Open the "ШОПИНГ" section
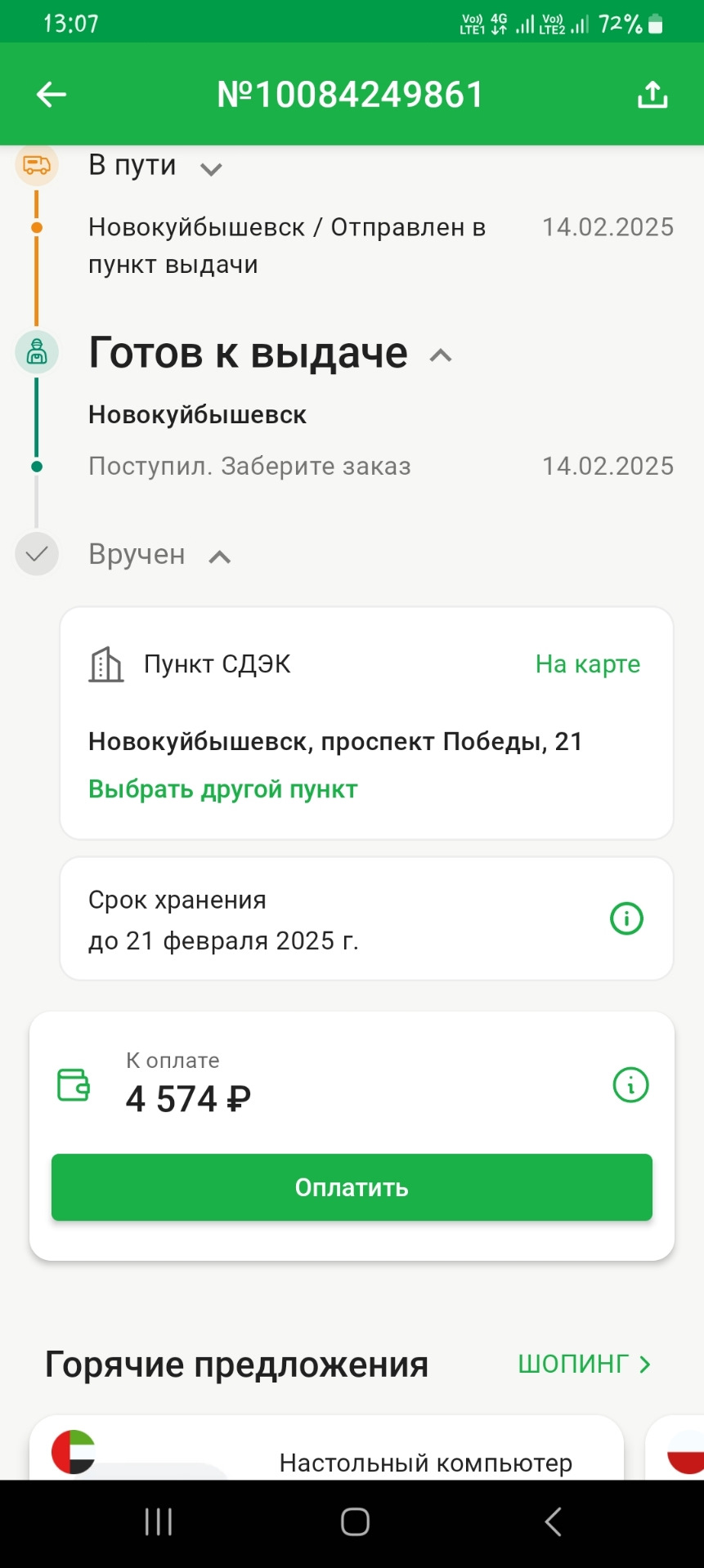704x1568 pixels. [x=584, y=1364]
